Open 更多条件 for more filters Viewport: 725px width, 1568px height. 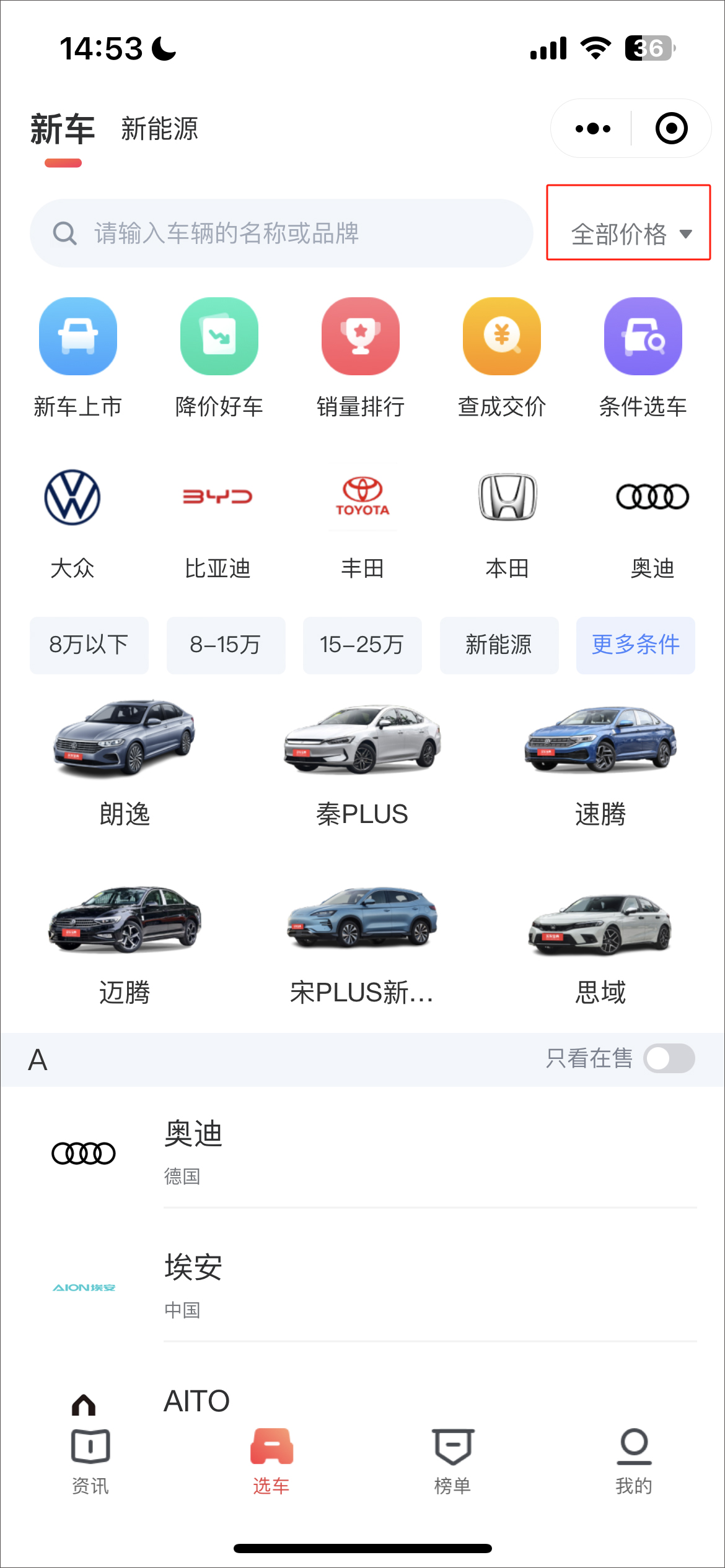pos(635,645)
